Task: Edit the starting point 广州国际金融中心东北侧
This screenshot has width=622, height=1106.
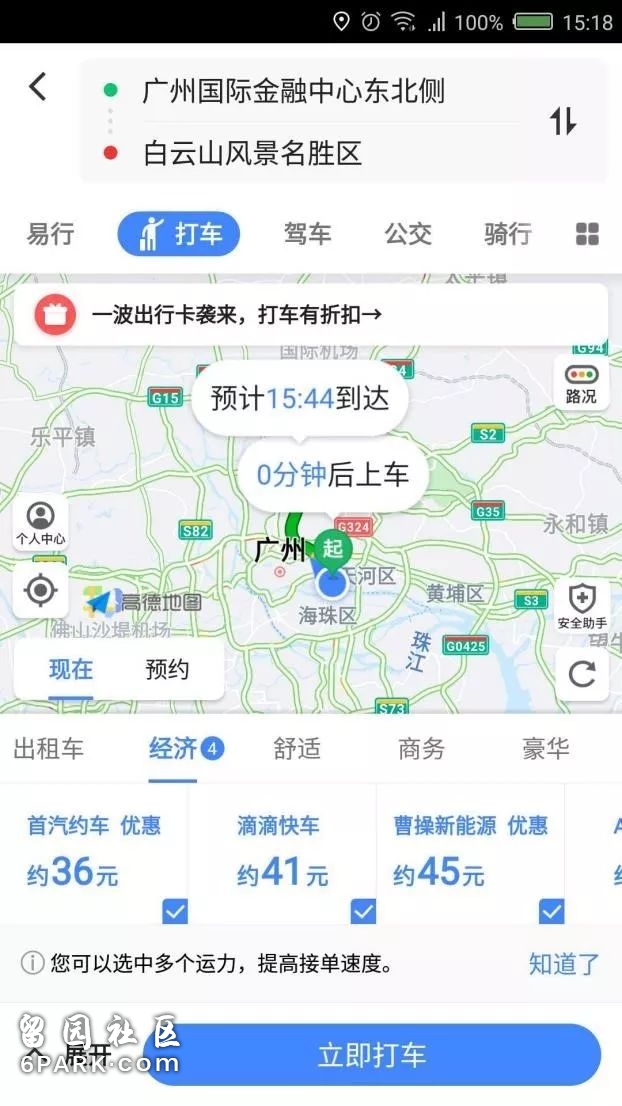Action: 293,91
